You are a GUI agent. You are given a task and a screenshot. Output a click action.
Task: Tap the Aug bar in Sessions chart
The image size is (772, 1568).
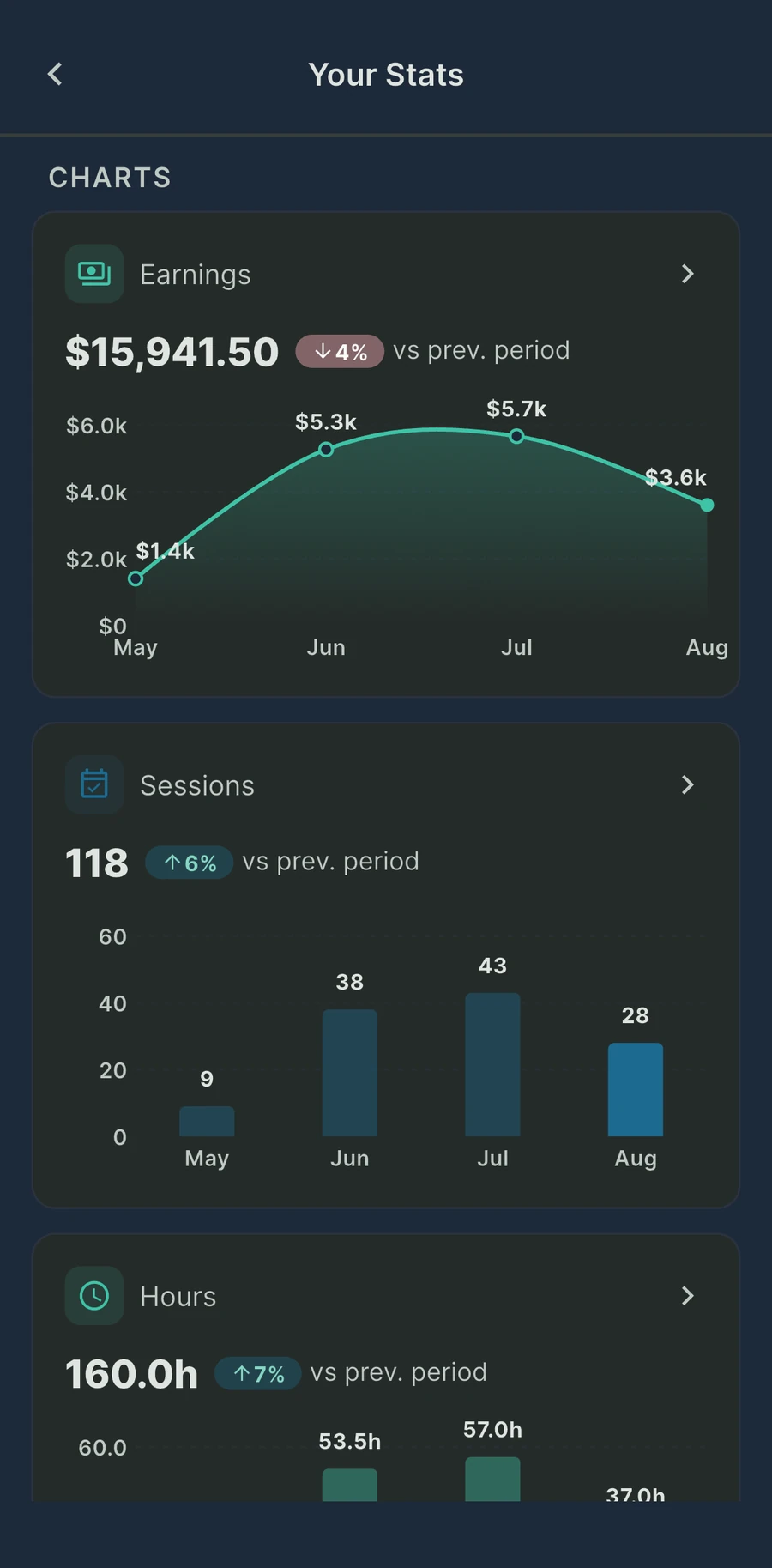click(x=636, y=1089)
